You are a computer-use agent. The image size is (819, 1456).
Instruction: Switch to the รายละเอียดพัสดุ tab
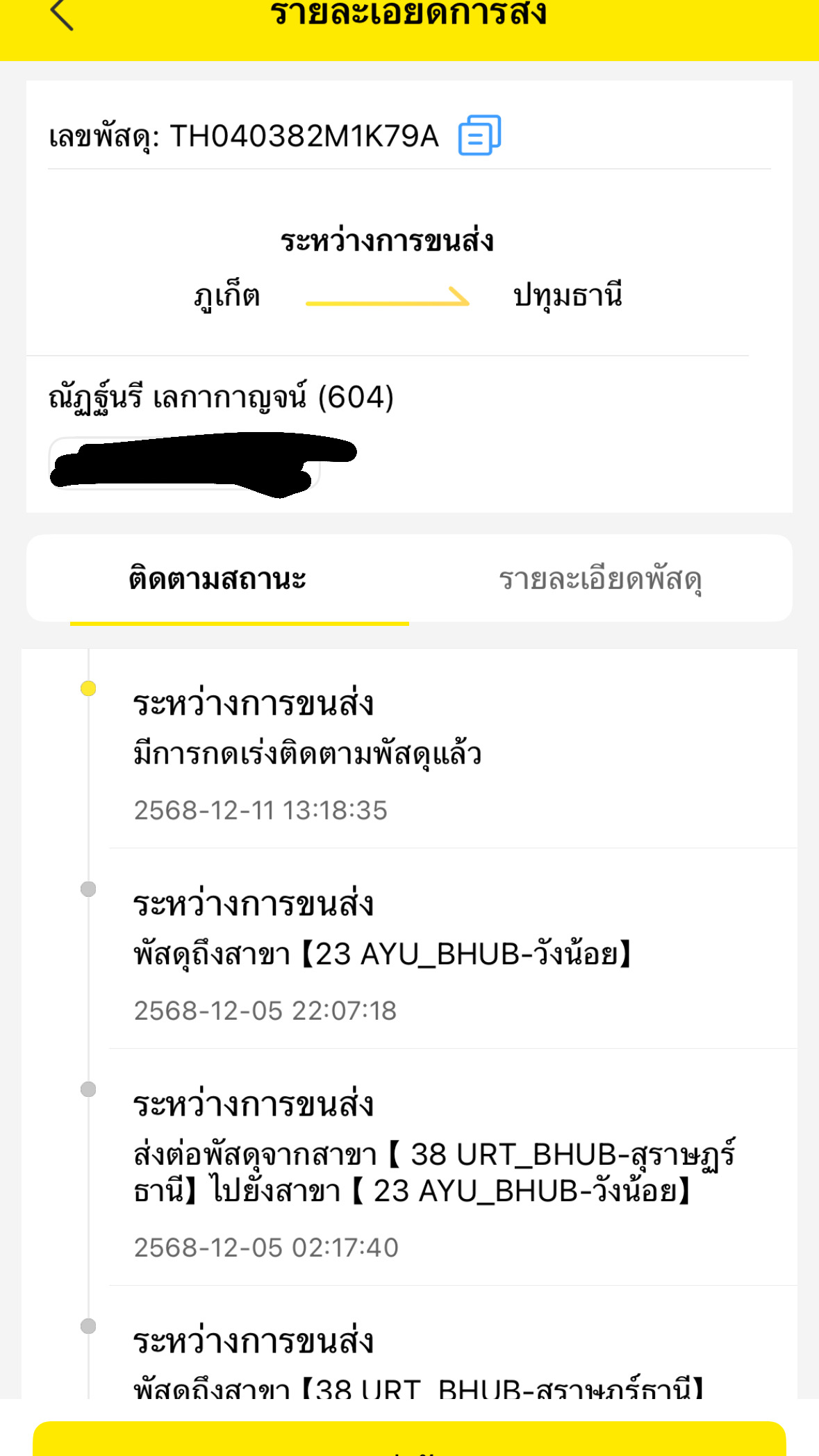pyautogui.click(x=600, y=579)
